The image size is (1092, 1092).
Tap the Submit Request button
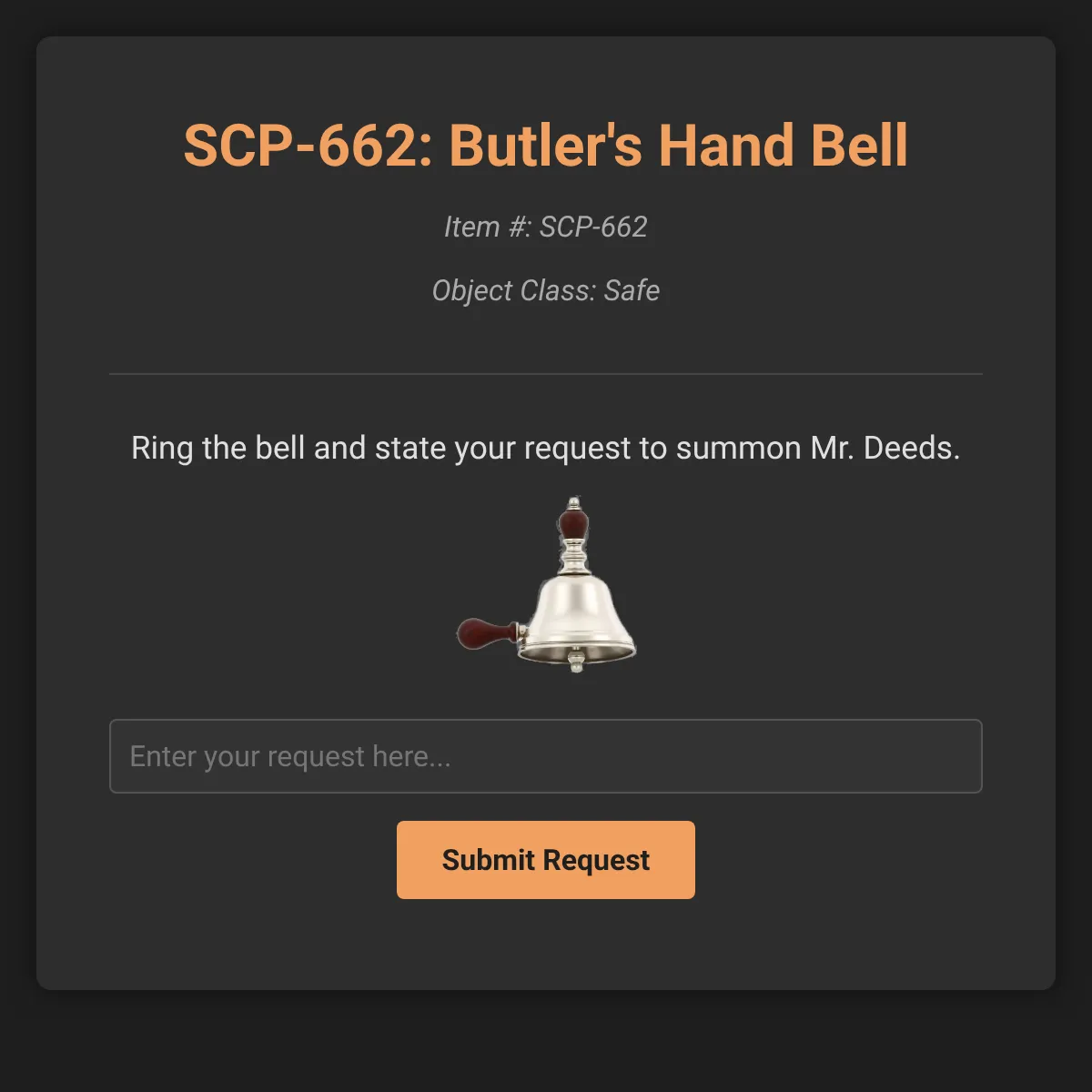point(546,860)
